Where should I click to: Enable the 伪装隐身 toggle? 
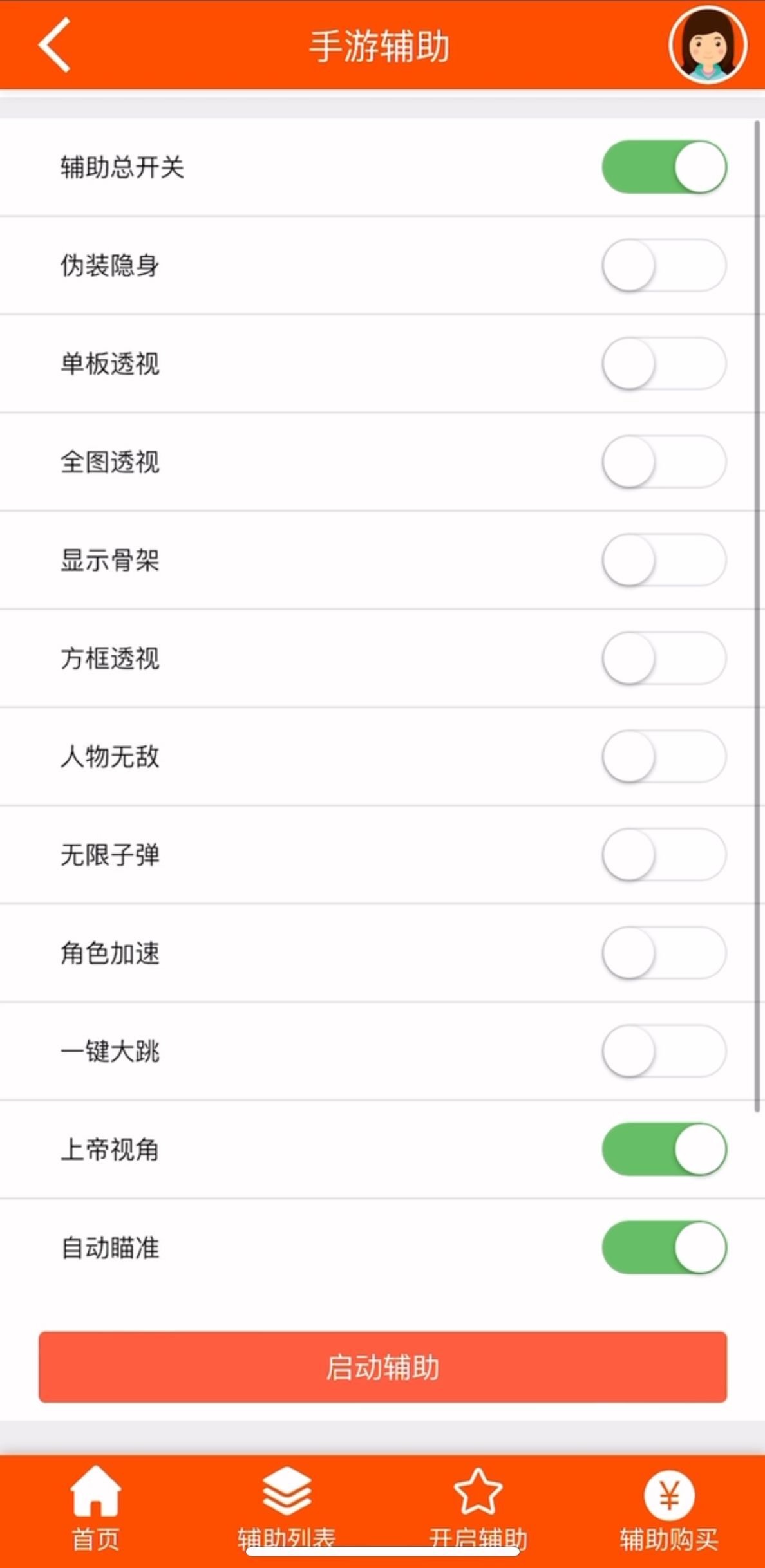click(x=665, y=265)
